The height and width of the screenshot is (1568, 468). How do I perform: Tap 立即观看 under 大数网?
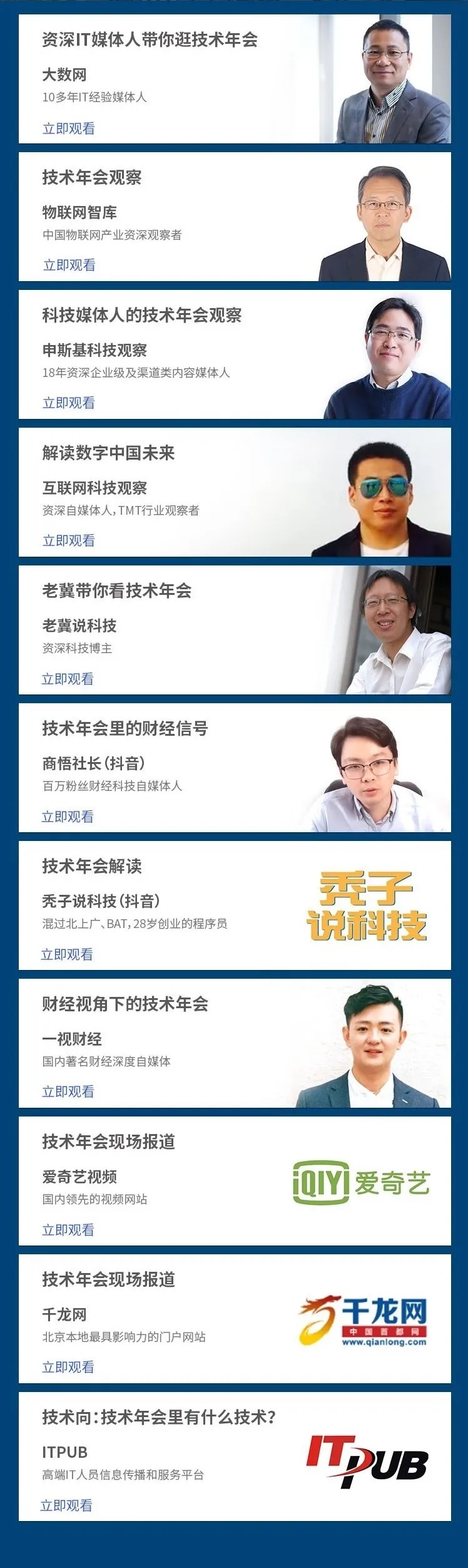69,128
